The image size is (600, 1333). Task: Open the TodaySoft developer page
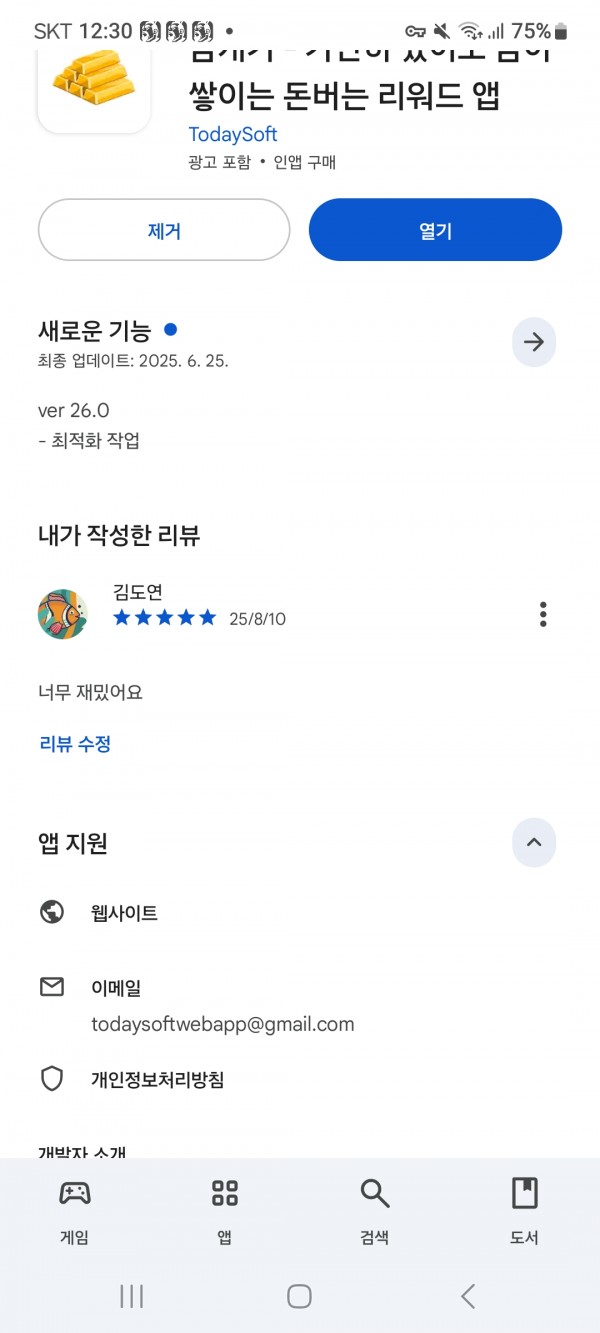pos(233,134)
